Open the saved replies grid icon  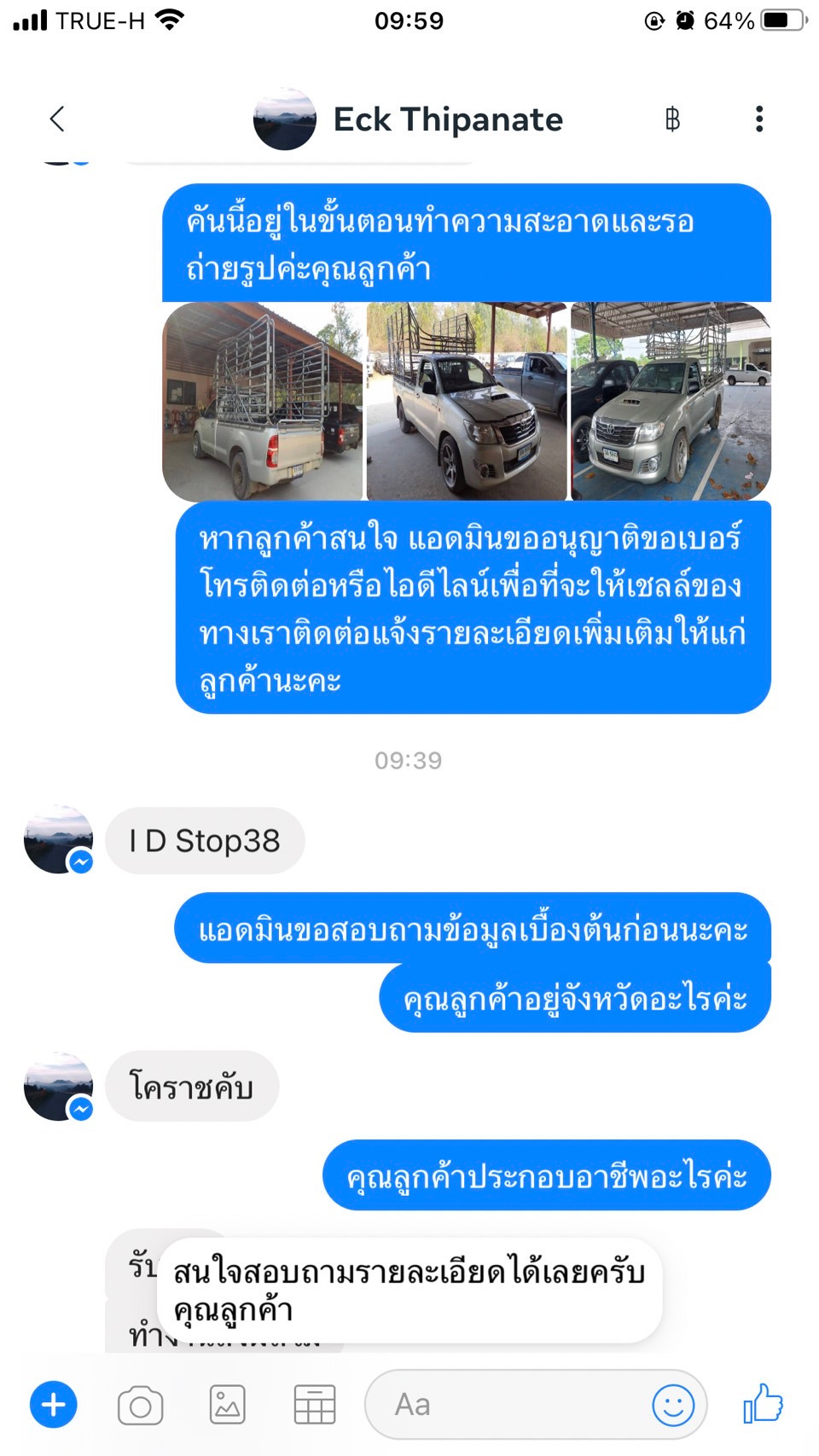(x=315, y=1404)
